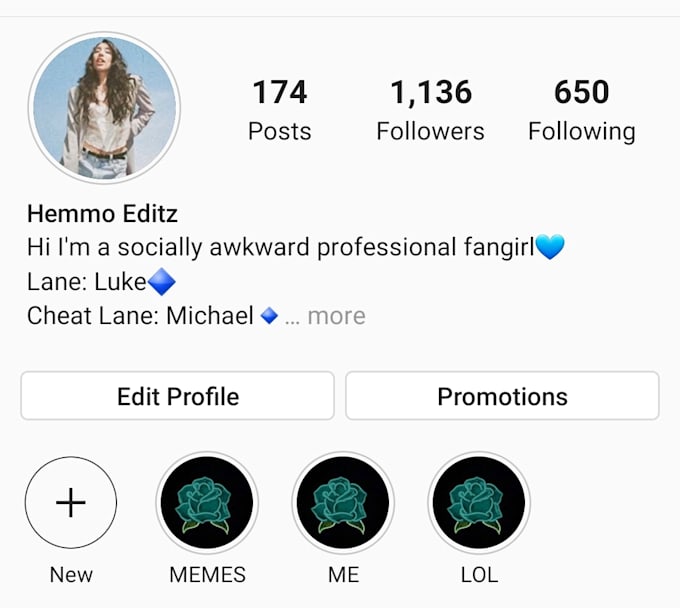Open the profile picture
This screenshot has height=608, width=680.
(104, 108)
